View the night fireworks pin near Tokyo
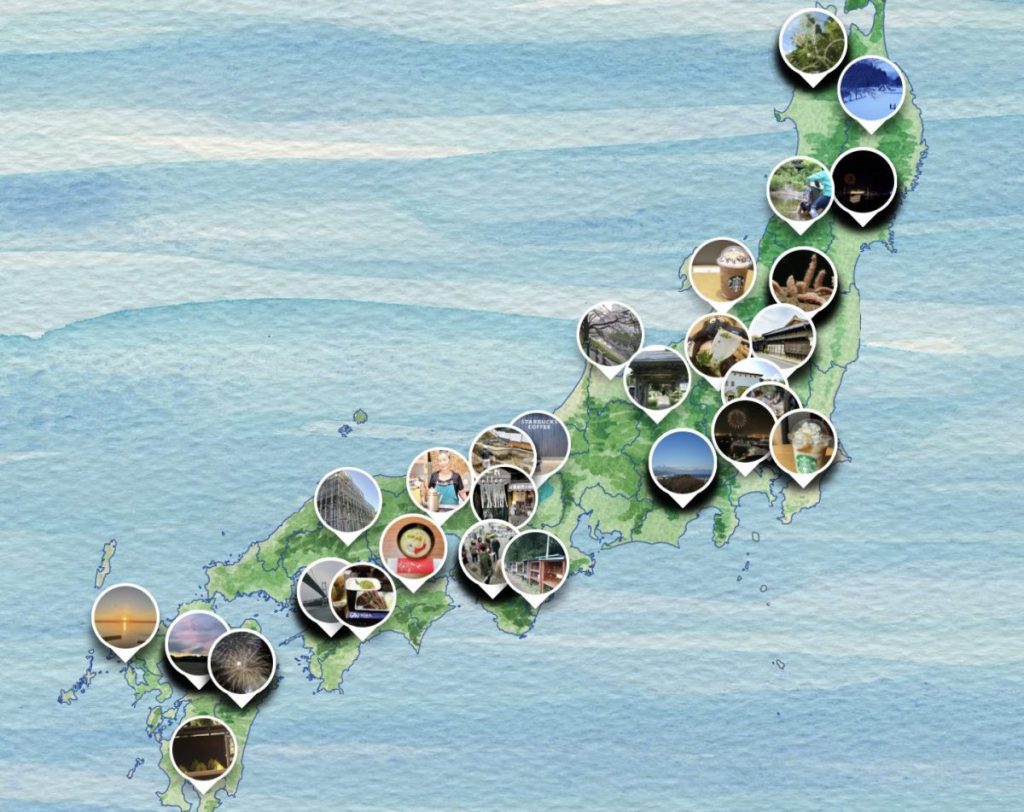The image size is (1024, 812). tap(743, 430)
